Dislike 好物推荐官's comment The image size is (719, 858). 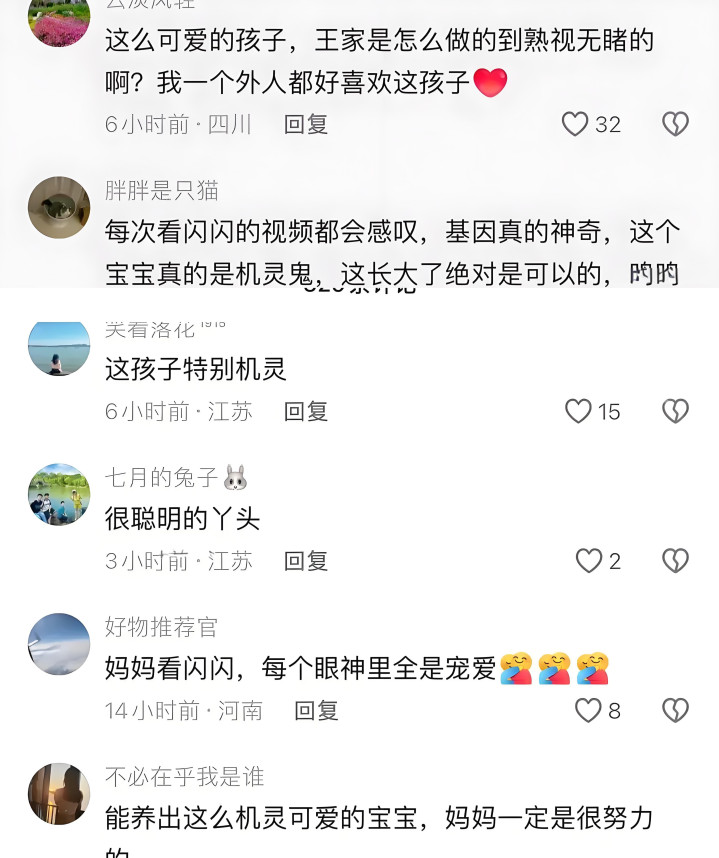coord(675,710)
